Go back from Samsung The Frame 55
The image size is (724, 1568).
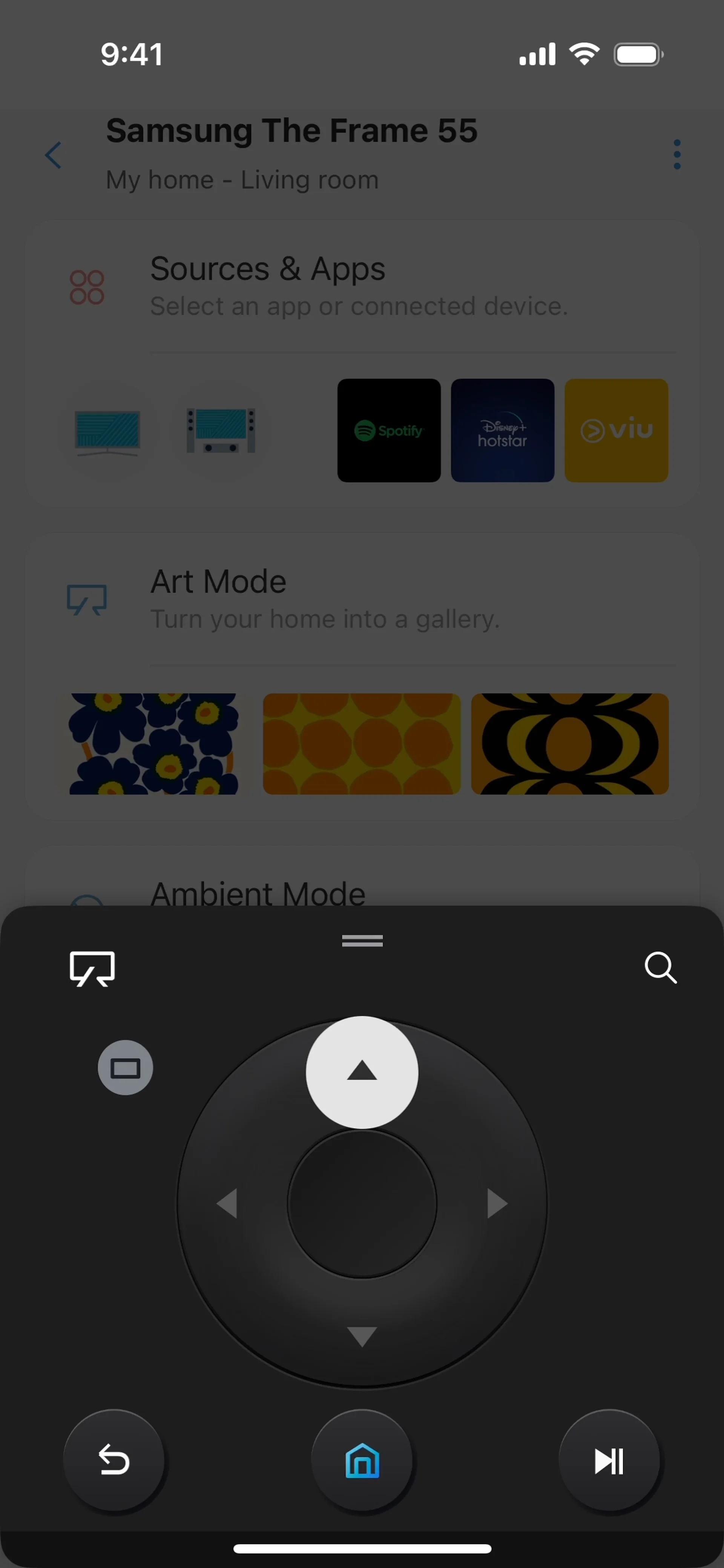pyautogui.click(x=54, y=155)
